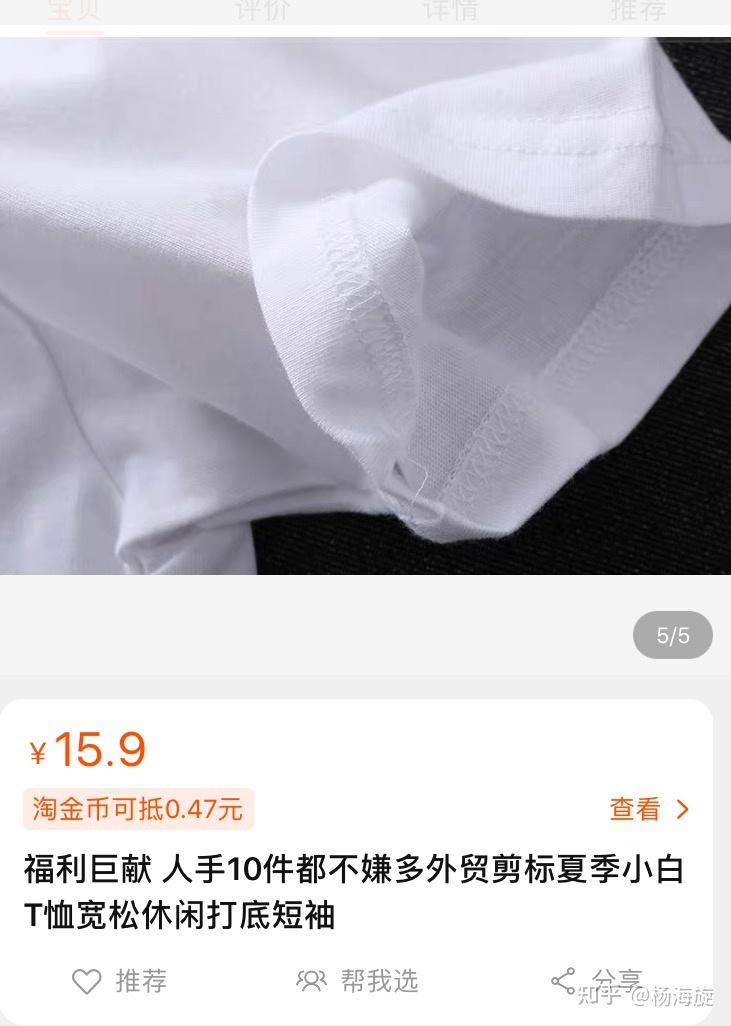Viewport: 731px width, 1026px height.
Task: Click the 5/5 image counter overlay
Action: [x=671, y=633]
